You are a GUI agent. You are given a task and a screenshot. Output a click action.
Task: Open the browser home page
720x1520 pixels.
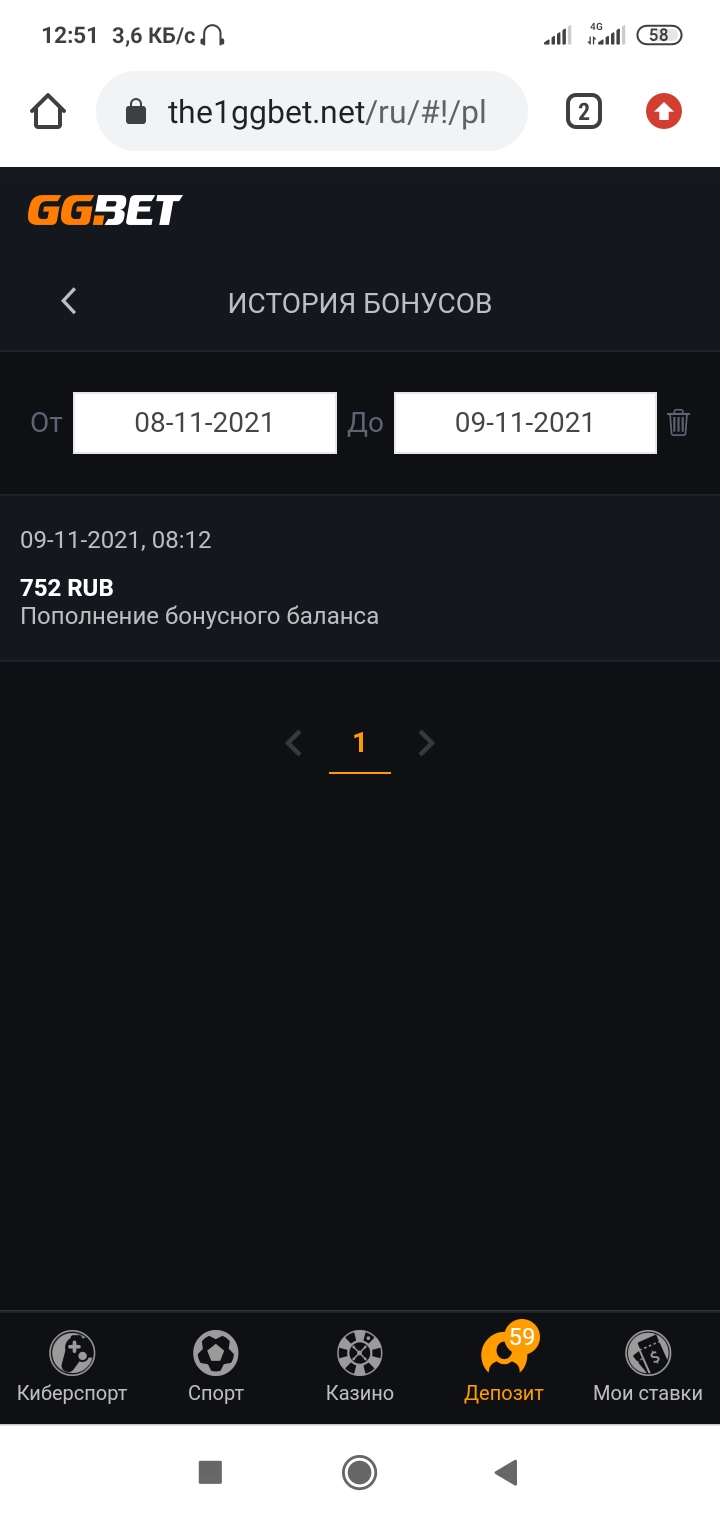click(48, 111)
